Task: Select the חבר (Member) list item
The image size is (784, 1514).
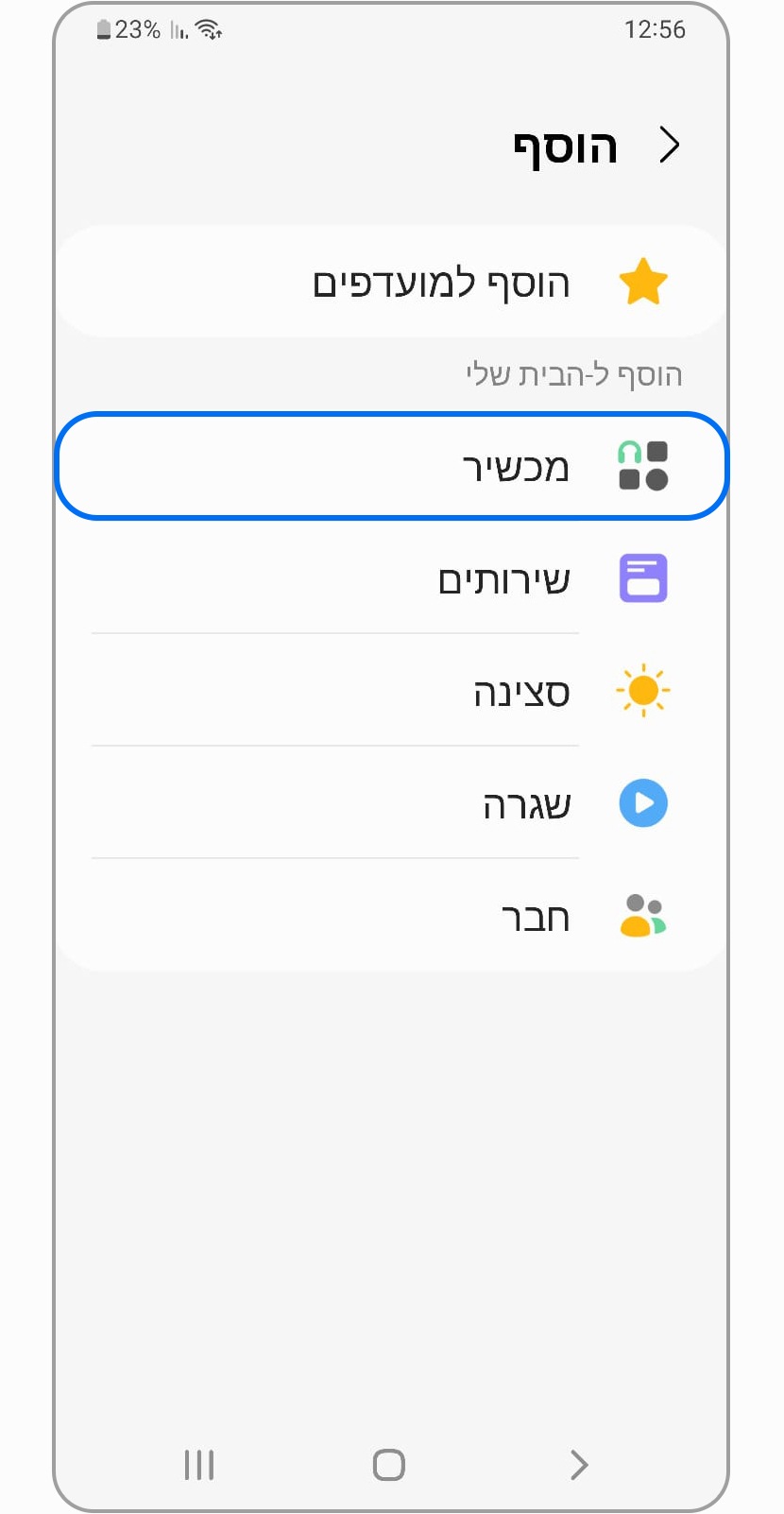Action: [x=535, y=917]
